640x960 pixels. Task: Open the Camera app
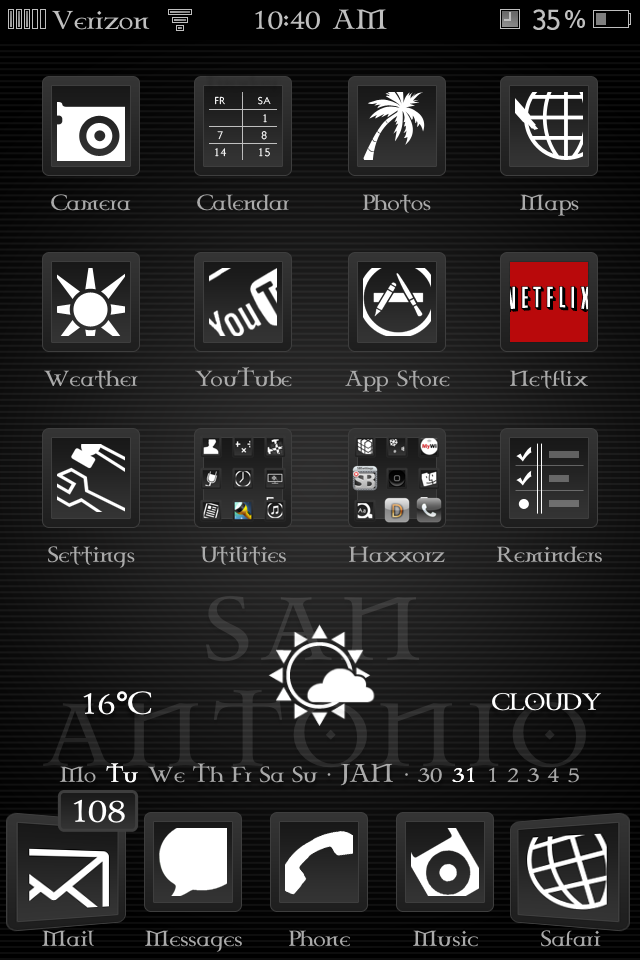click(91, 126)
